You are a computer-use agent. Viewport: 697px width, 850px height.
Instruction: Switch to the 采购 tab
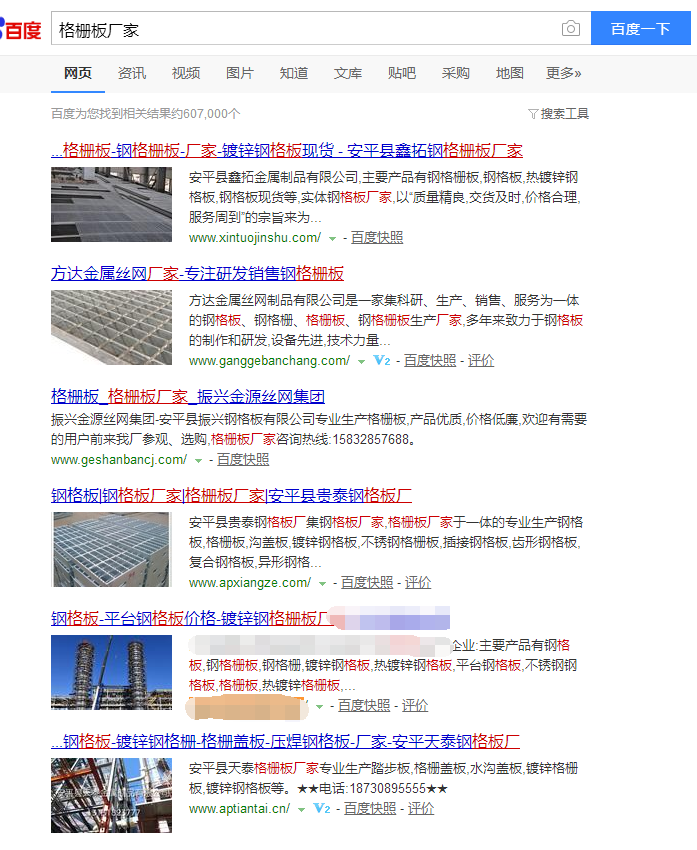(456, 73)
